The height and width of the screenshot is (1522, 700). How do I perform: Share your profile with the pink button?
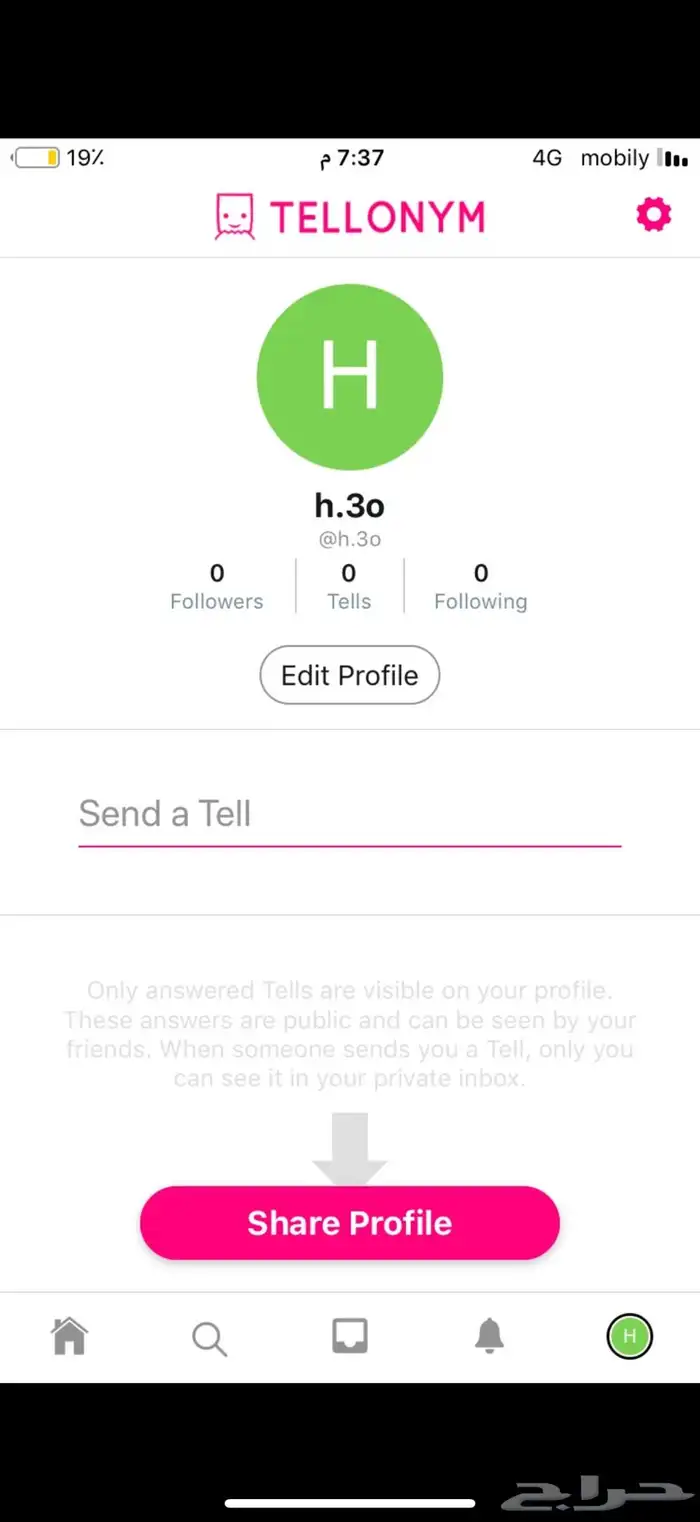(349, 1223)
